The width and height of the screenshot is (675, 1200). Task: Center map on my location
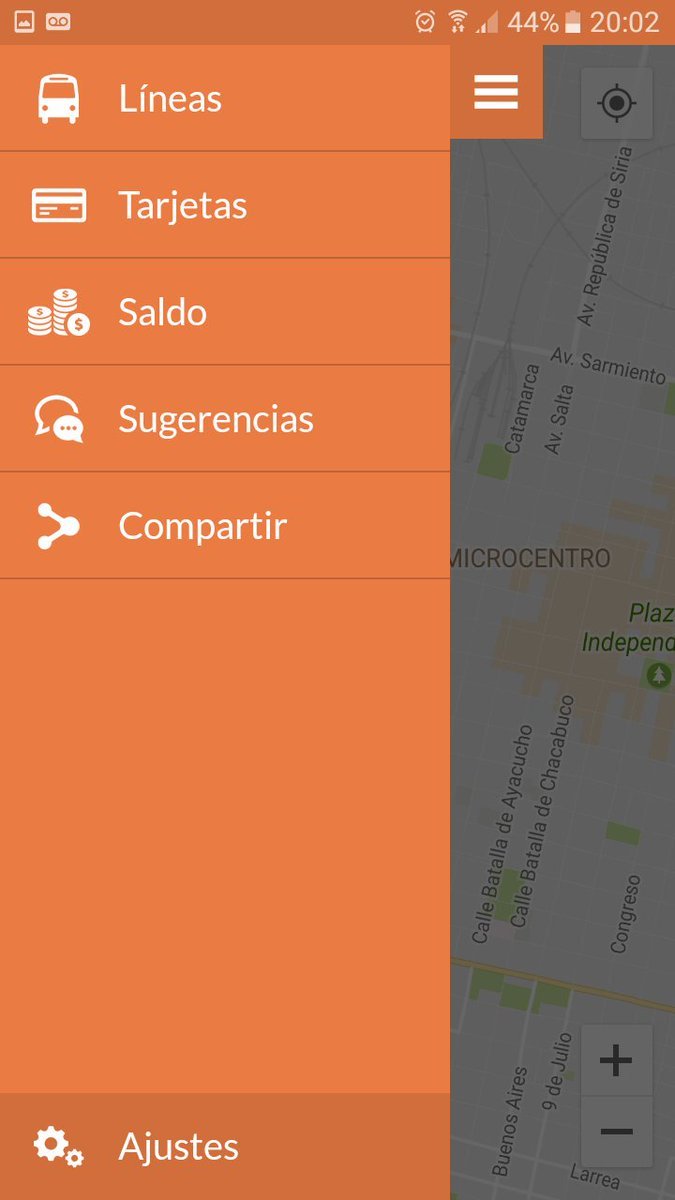coord(617,103)
